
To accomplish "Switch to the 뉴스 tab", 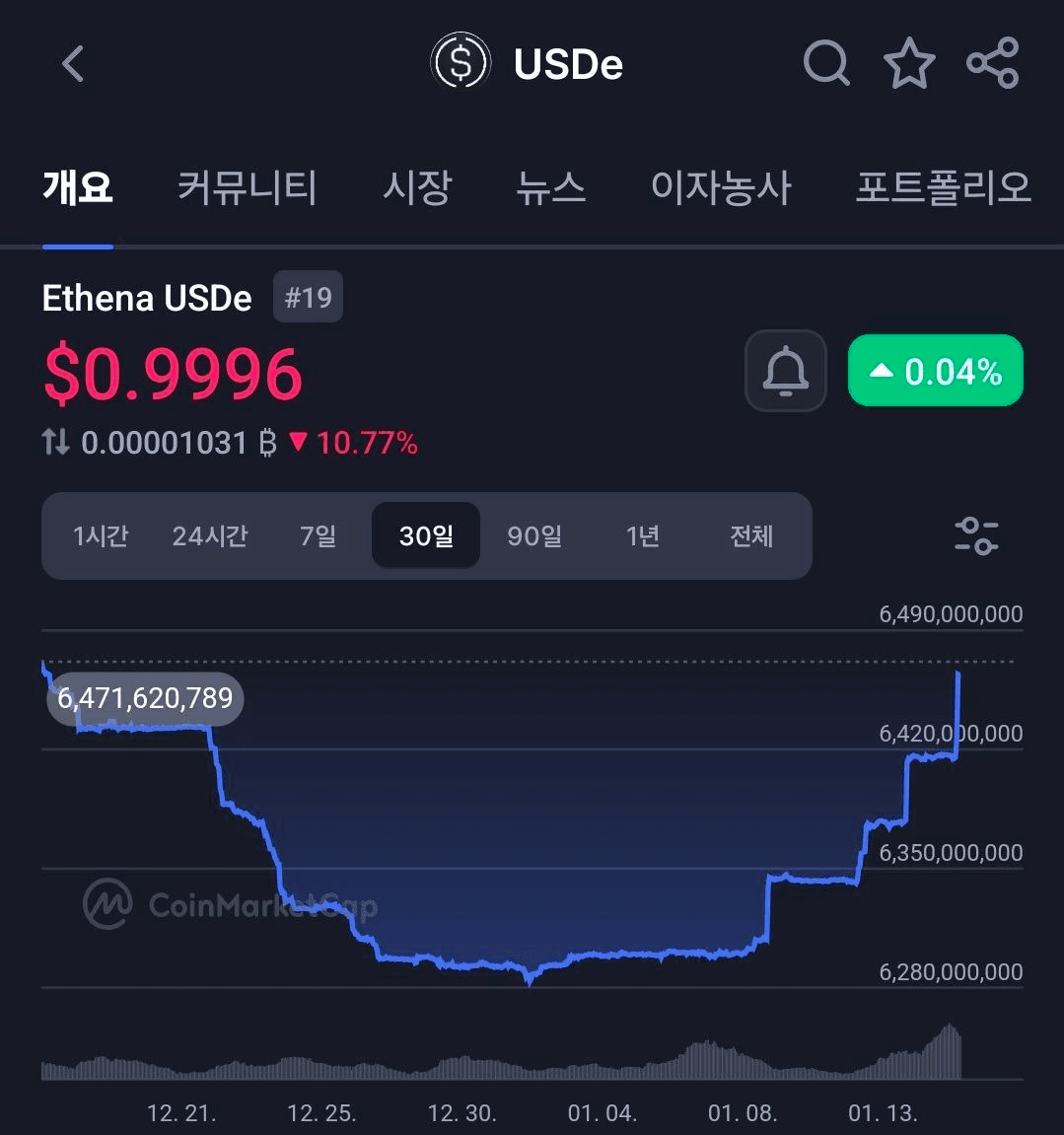I will (551, 188).
